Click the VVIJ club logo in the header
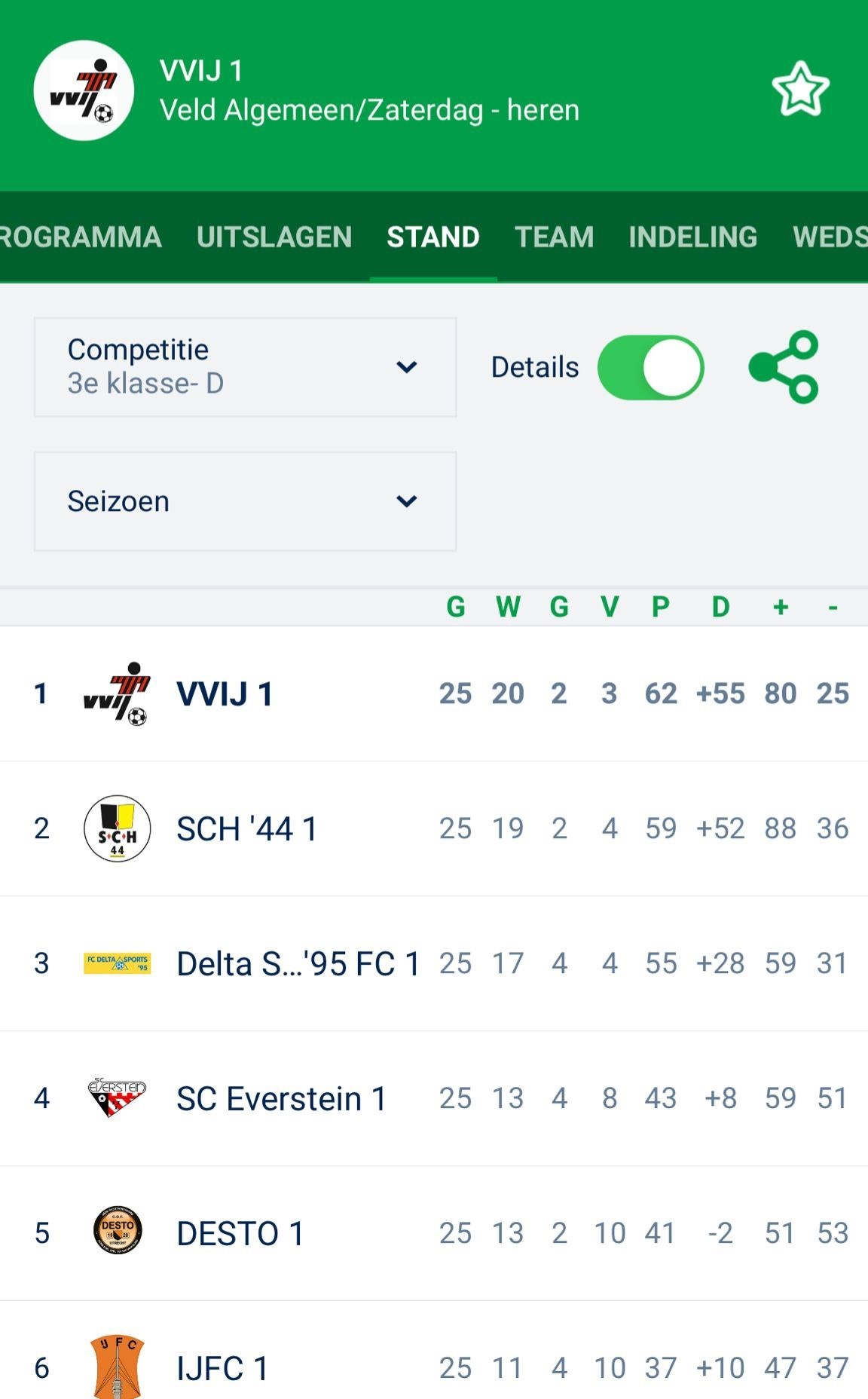Viewport: 868px width, 1399px height. tap(84, 90)
